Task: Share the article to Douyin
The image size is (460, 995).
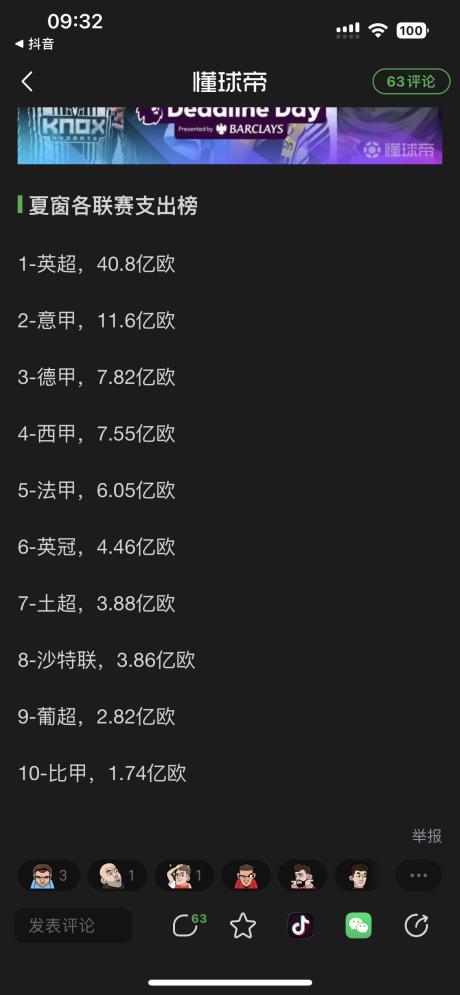Action: coord(300,926)
